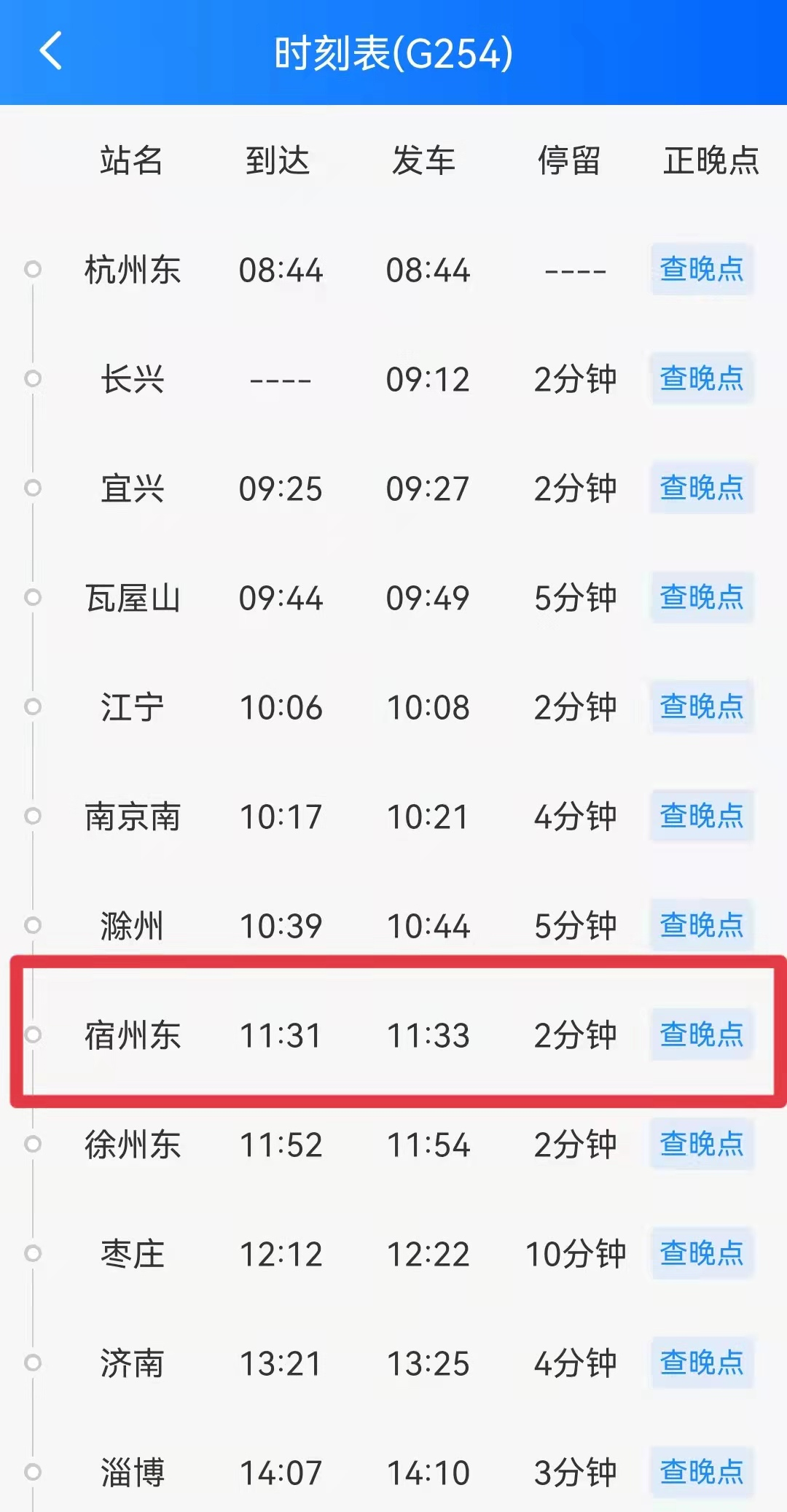
Task: Check delay status for 江宁 station
Action: click(x=702, y=706)
